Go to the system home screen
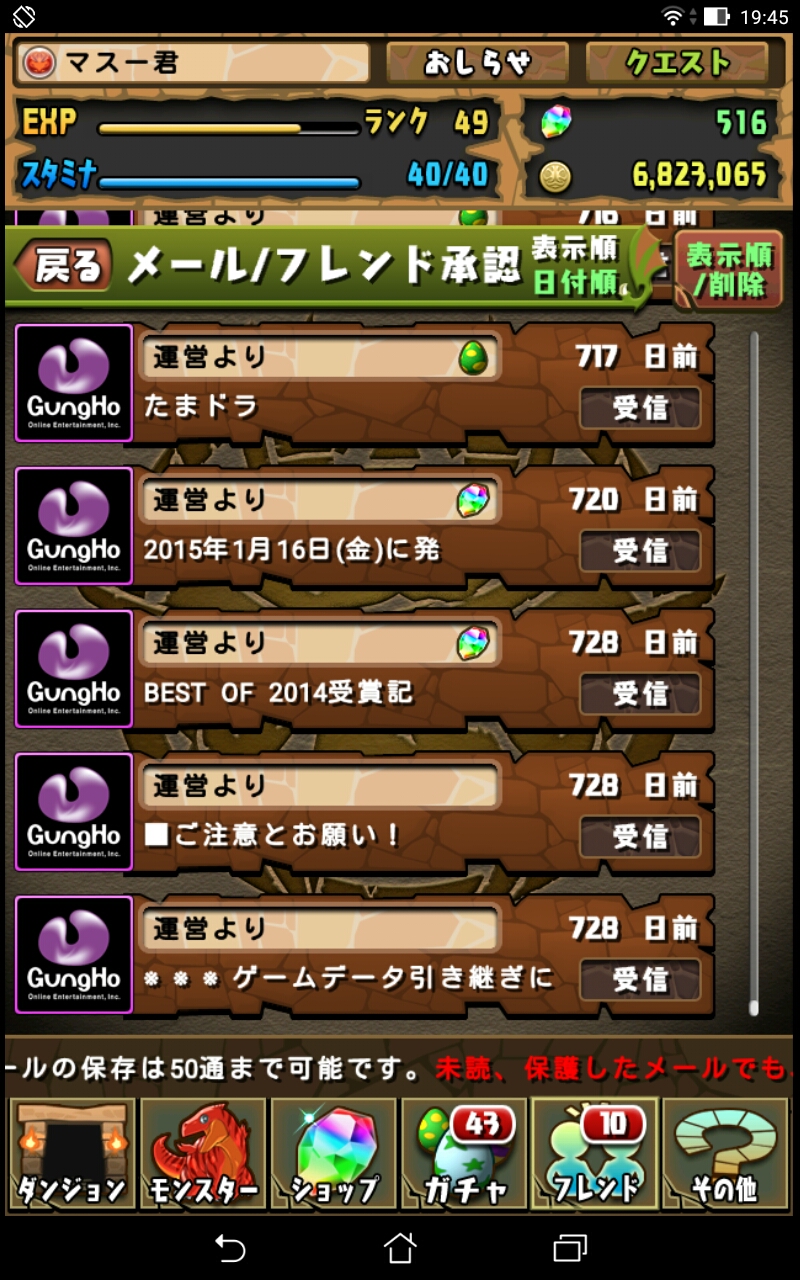800x1280 pixels. click(400, 1247)
